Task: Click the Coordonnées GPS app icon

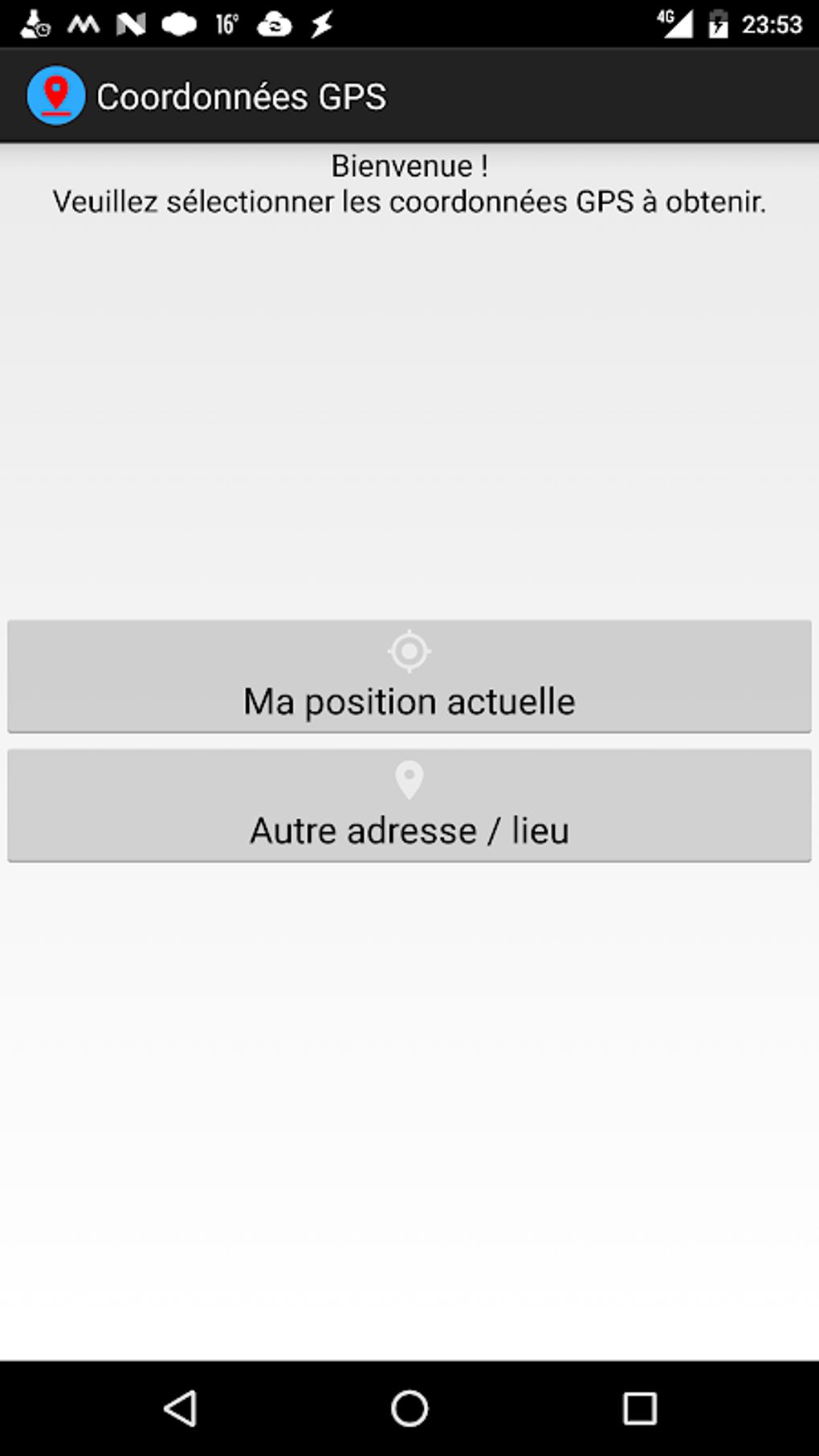Action: 56,95
